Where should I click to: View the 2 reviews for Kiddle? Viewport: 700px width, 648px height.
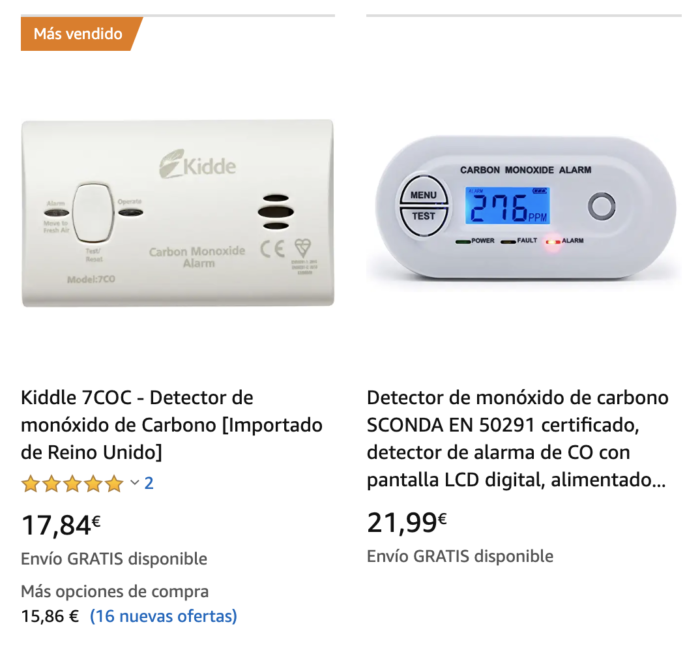click(149, 483)
